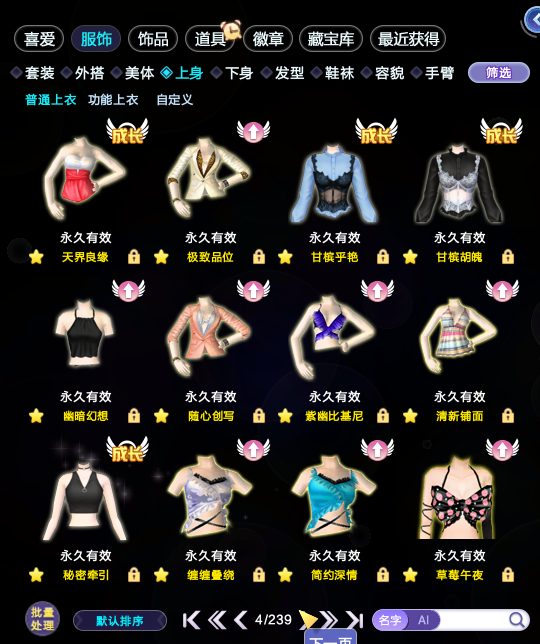The image size is (540, 644).
Task: Change the 默认排序 sort order
Action: (120, 621)
